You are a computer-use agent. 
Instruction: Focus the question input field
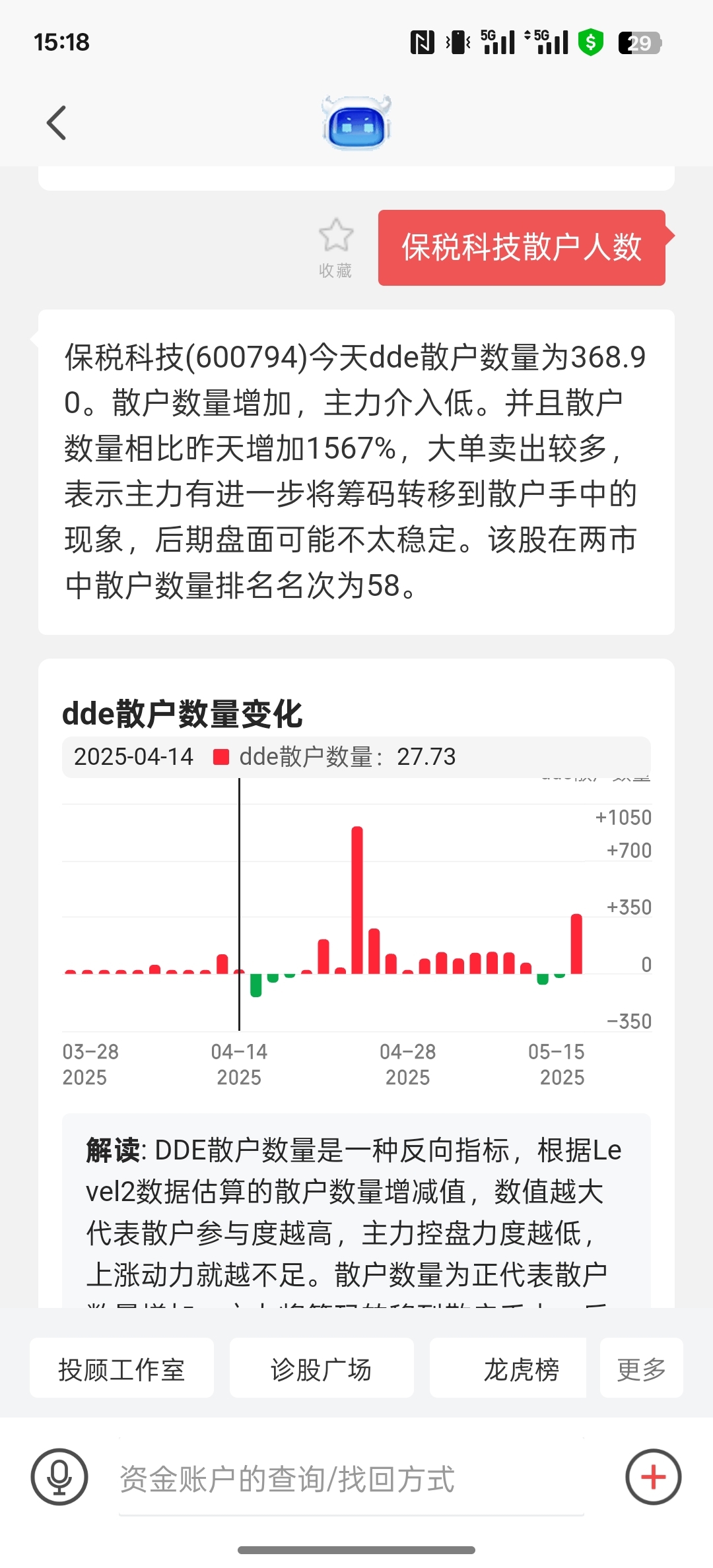351,1478
